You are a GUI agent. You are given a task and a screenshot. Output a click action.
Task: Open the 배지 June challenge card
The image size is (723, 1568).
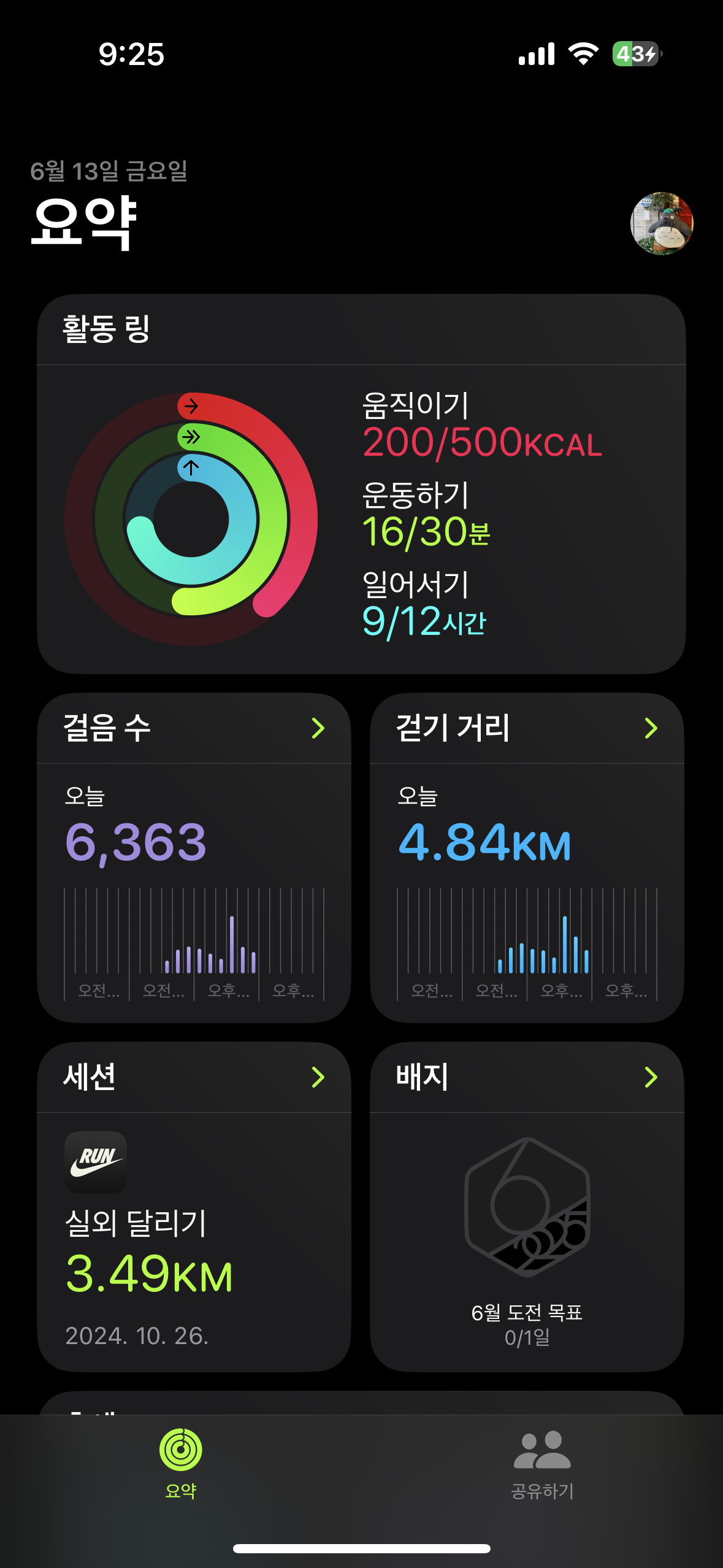tap(526, 1205)
